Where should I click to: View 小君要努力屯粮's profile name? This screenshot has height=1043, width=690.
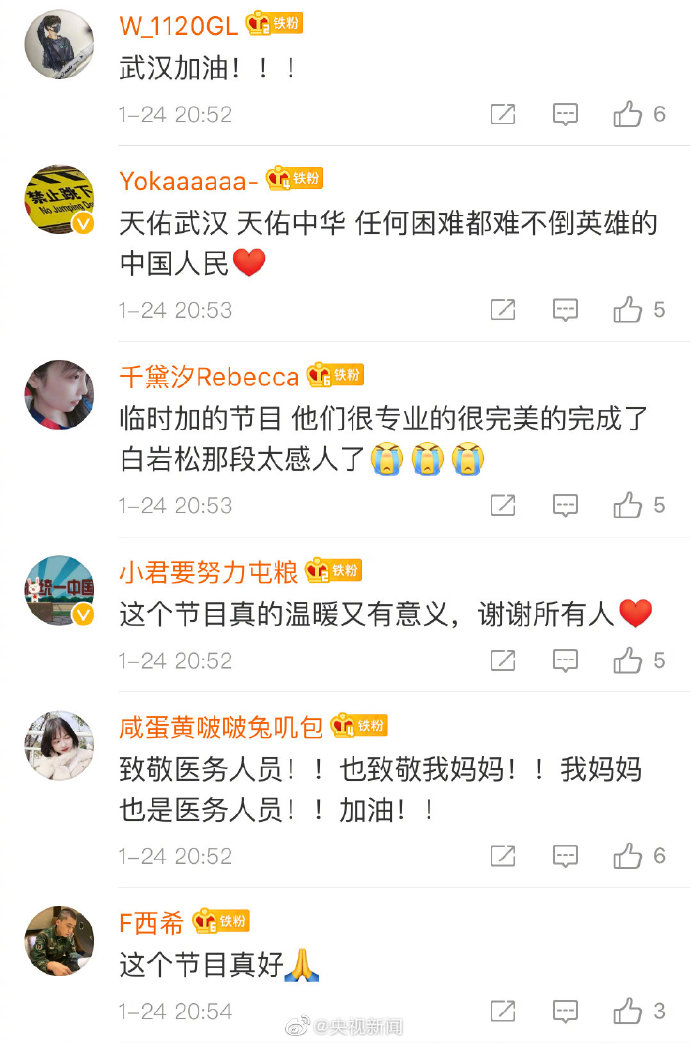click(x=208, y=571)
